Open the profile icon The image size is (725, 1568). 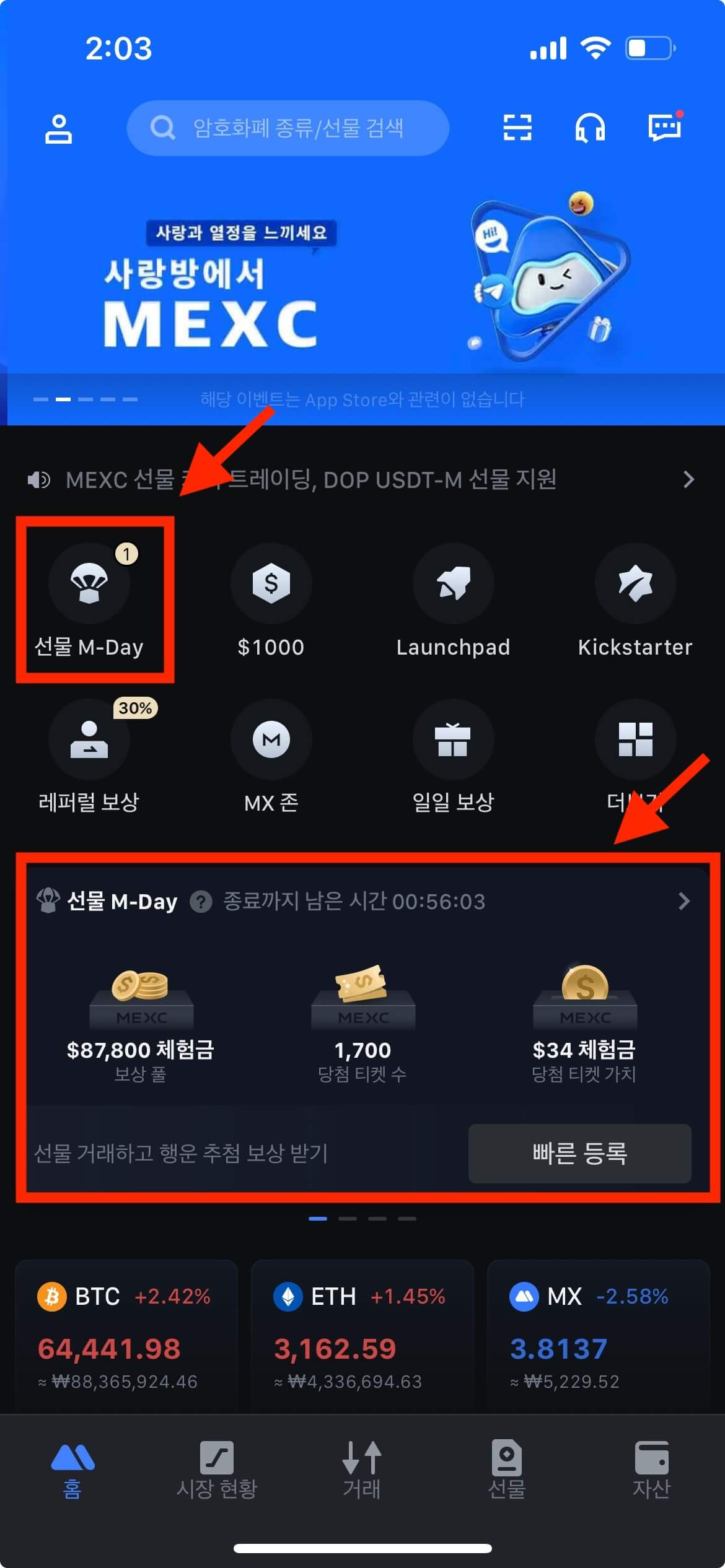(59, 129)
